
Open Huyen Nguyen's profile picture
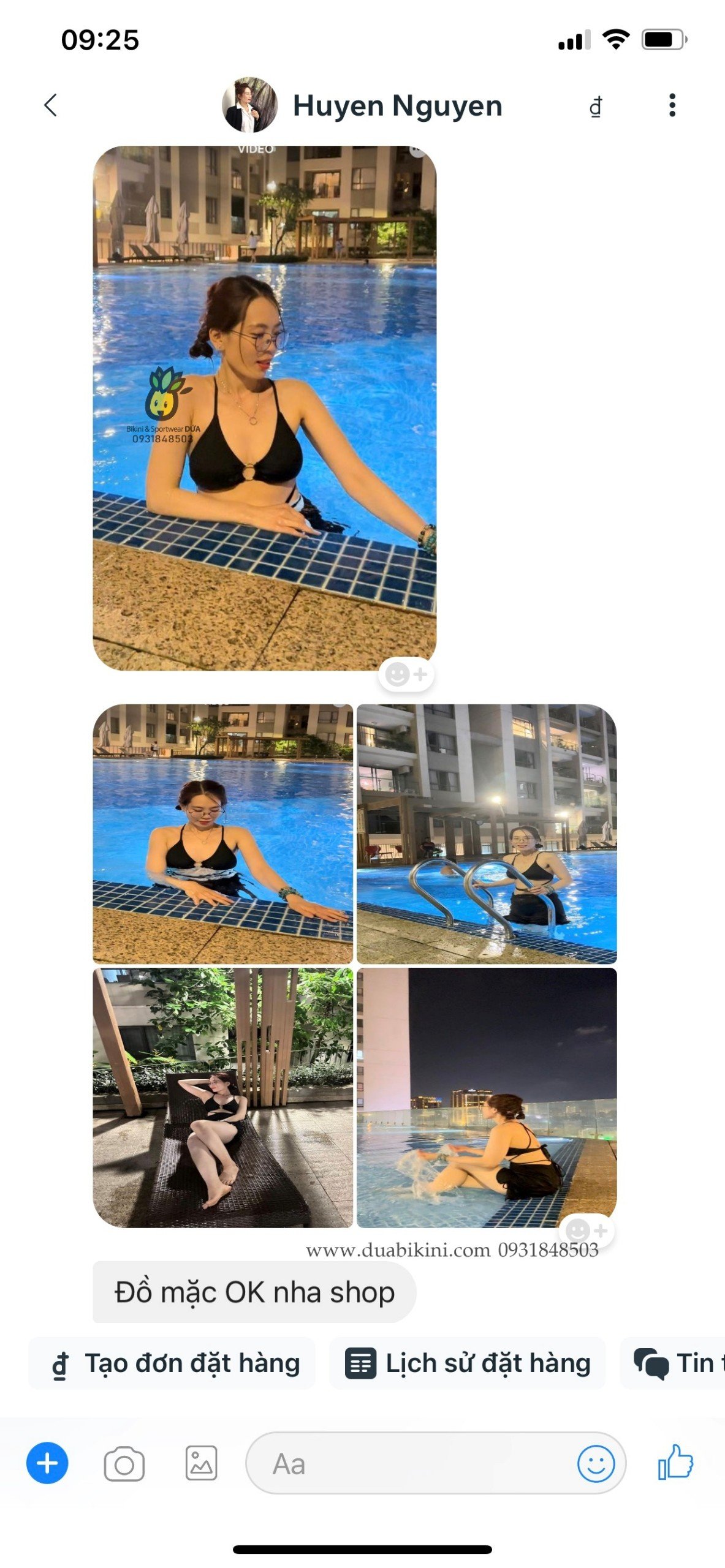point(249,105)
